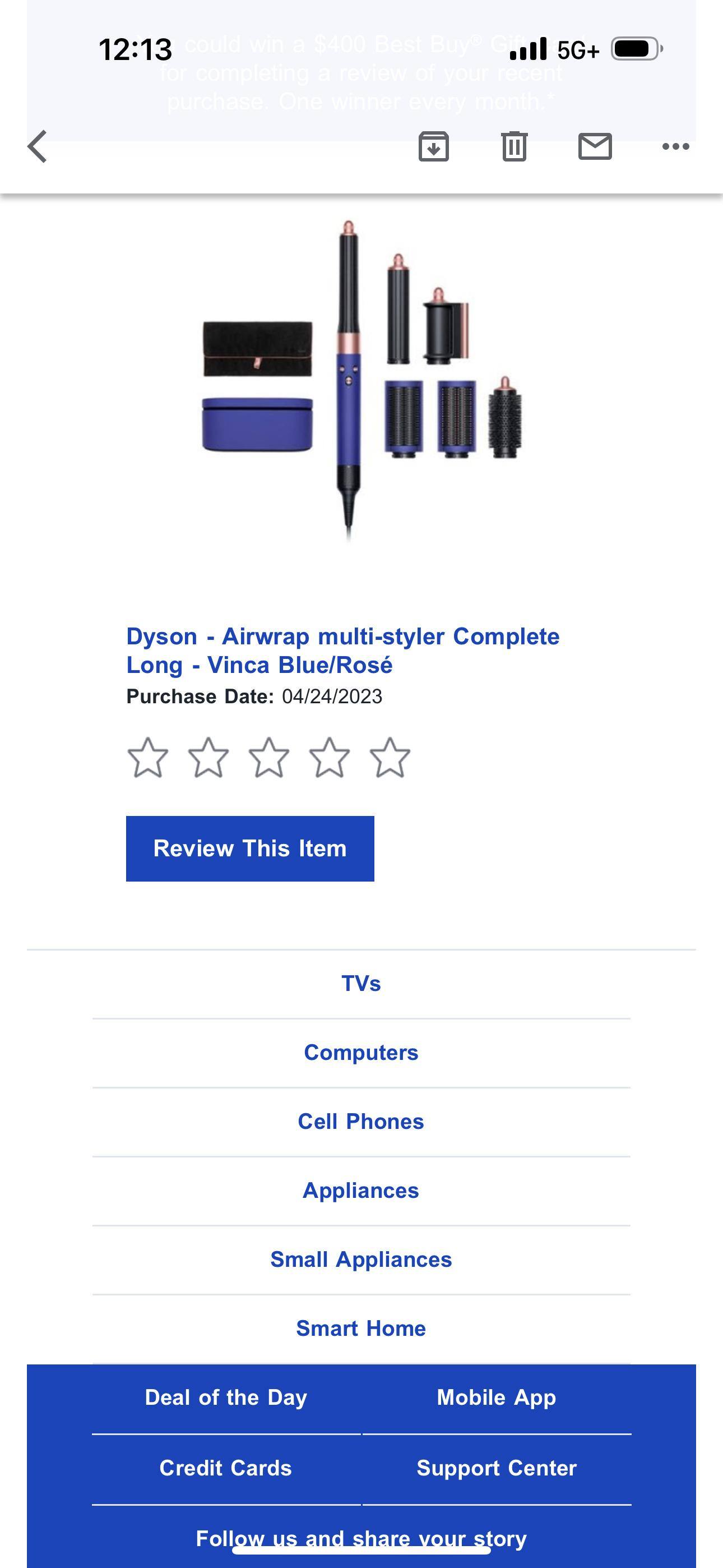Screen dimensions: 723x1568
Task: Open the Computers category
Action: click(x=361, y=1052)
